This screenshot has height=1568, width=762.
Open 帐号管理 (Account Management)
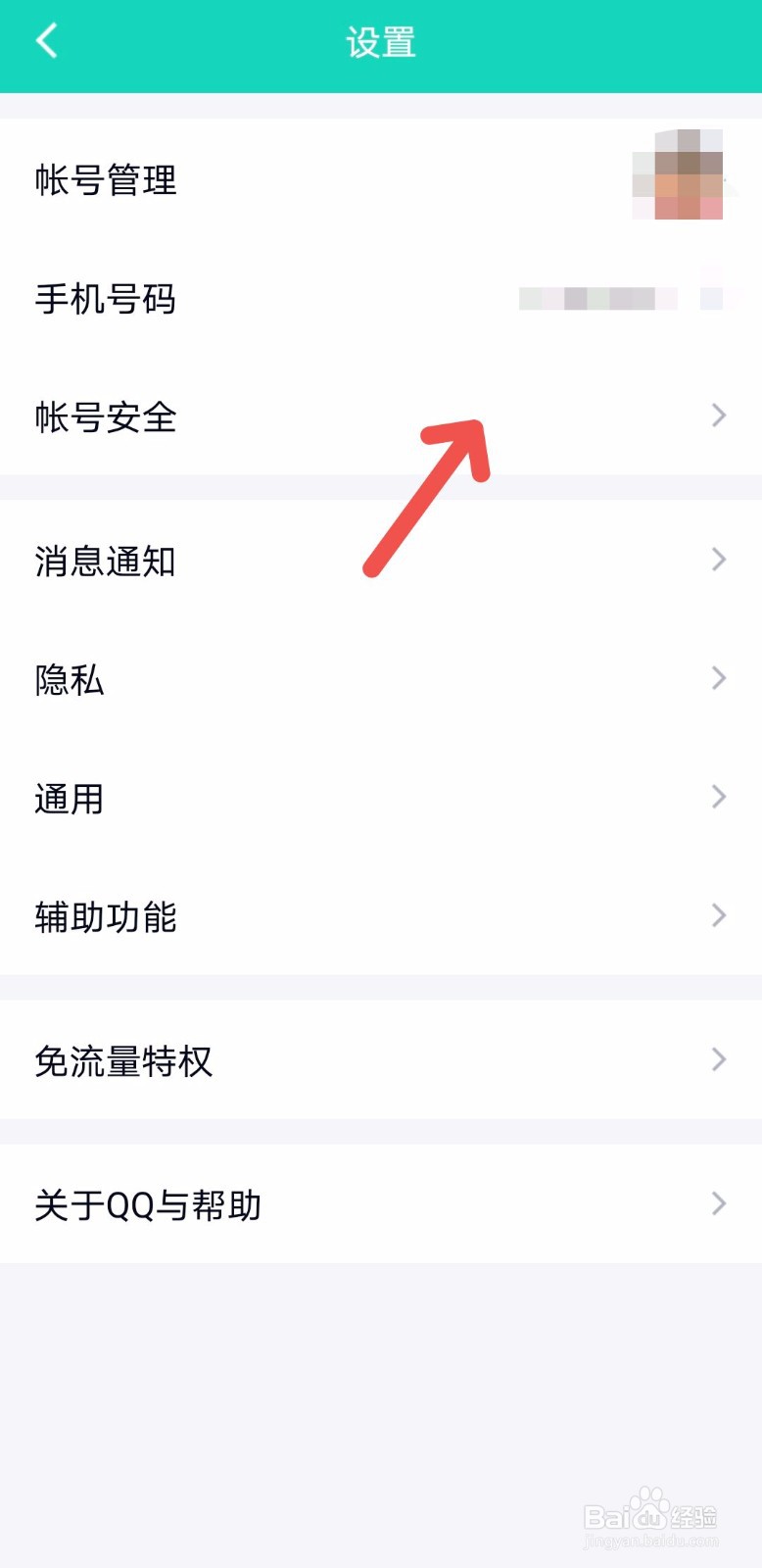tap(106, 181)
